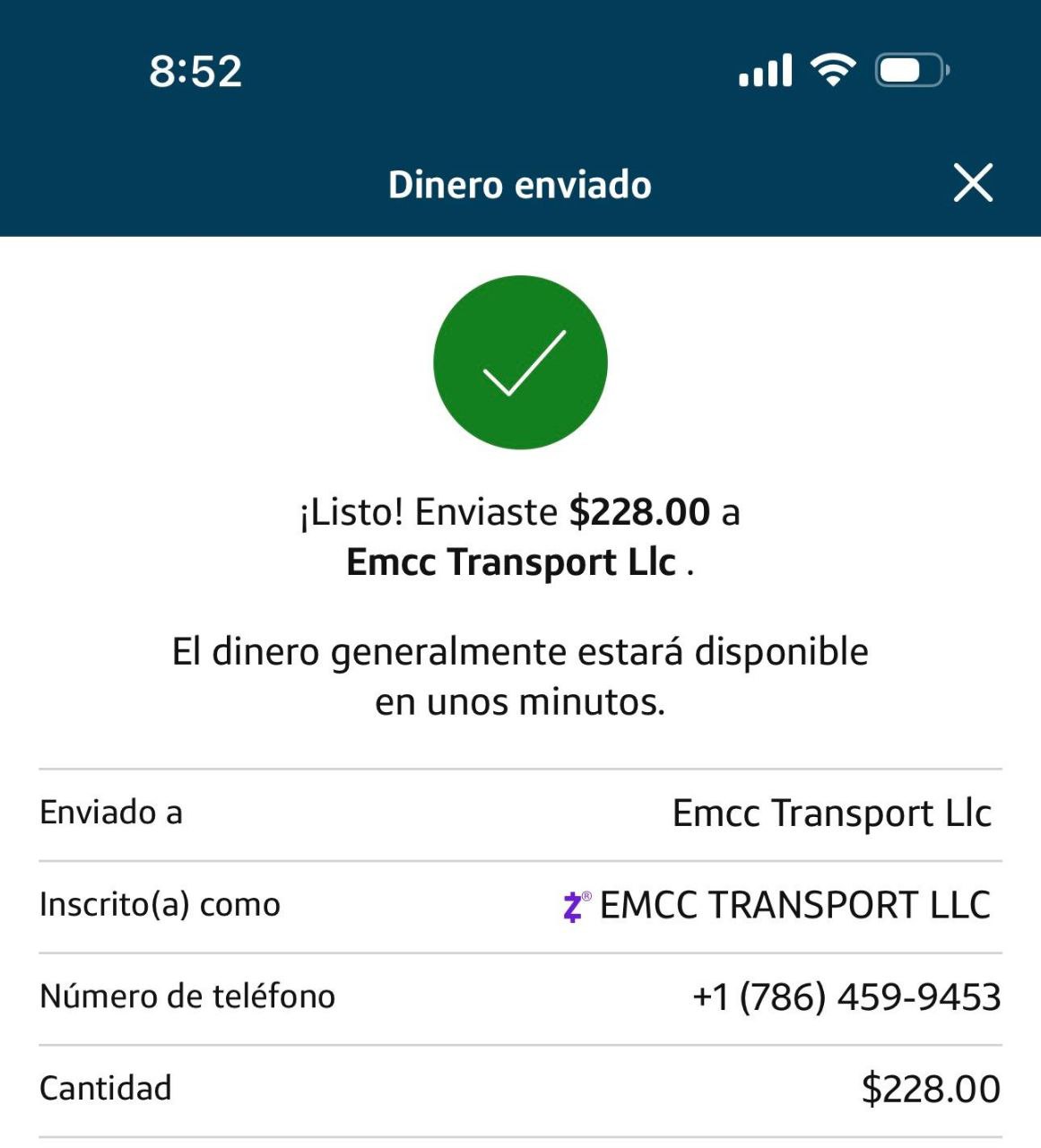Screen dimensions: 1041x1148
Task: Close the Dinero enviado confirmation screen
Action: (x=973, y=183)
